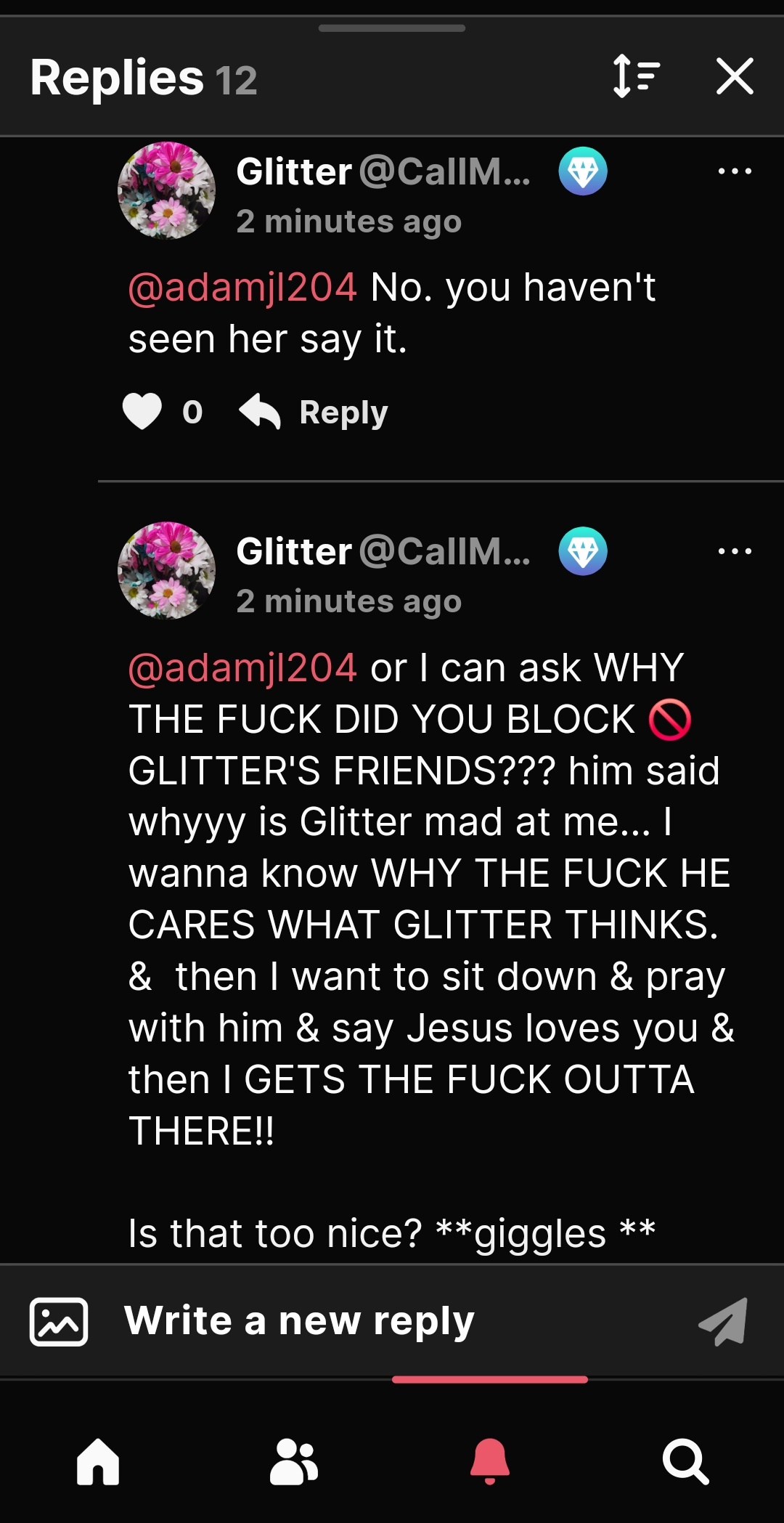Attach an image to the reply
This screenshot has height=1523, width=784.
59,1321
